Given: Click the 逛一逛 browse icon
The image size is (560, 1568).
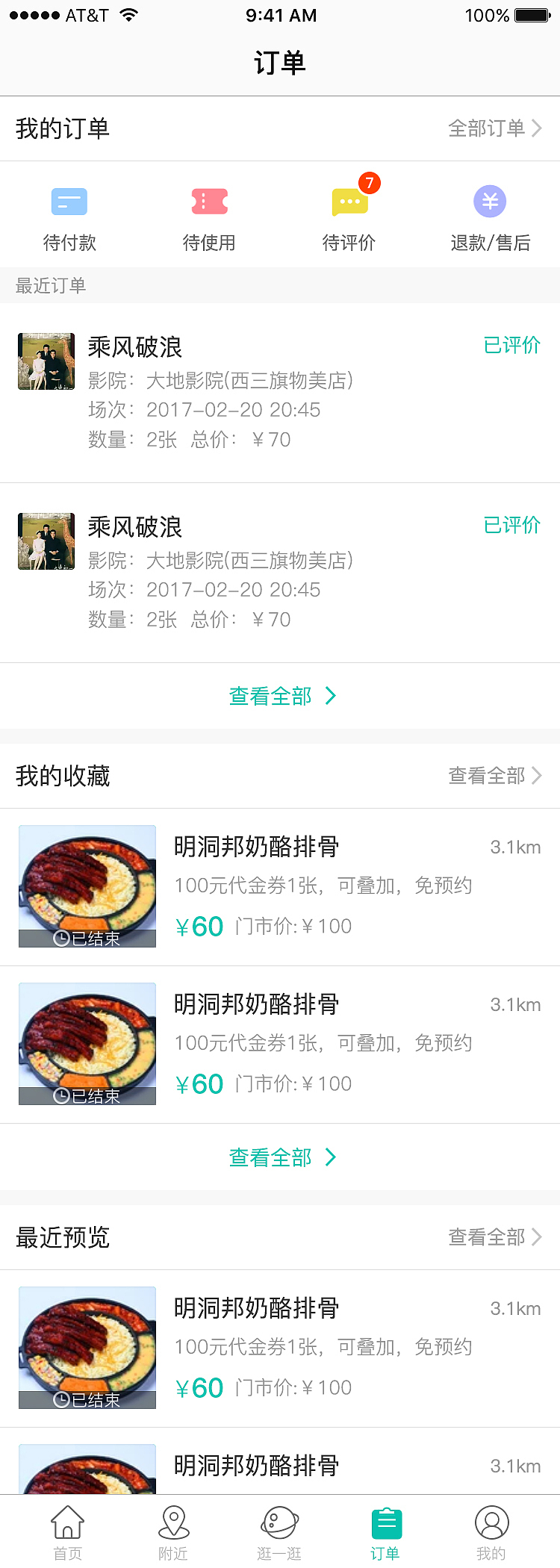Looking at the screenshot, I should point(279,1523).
